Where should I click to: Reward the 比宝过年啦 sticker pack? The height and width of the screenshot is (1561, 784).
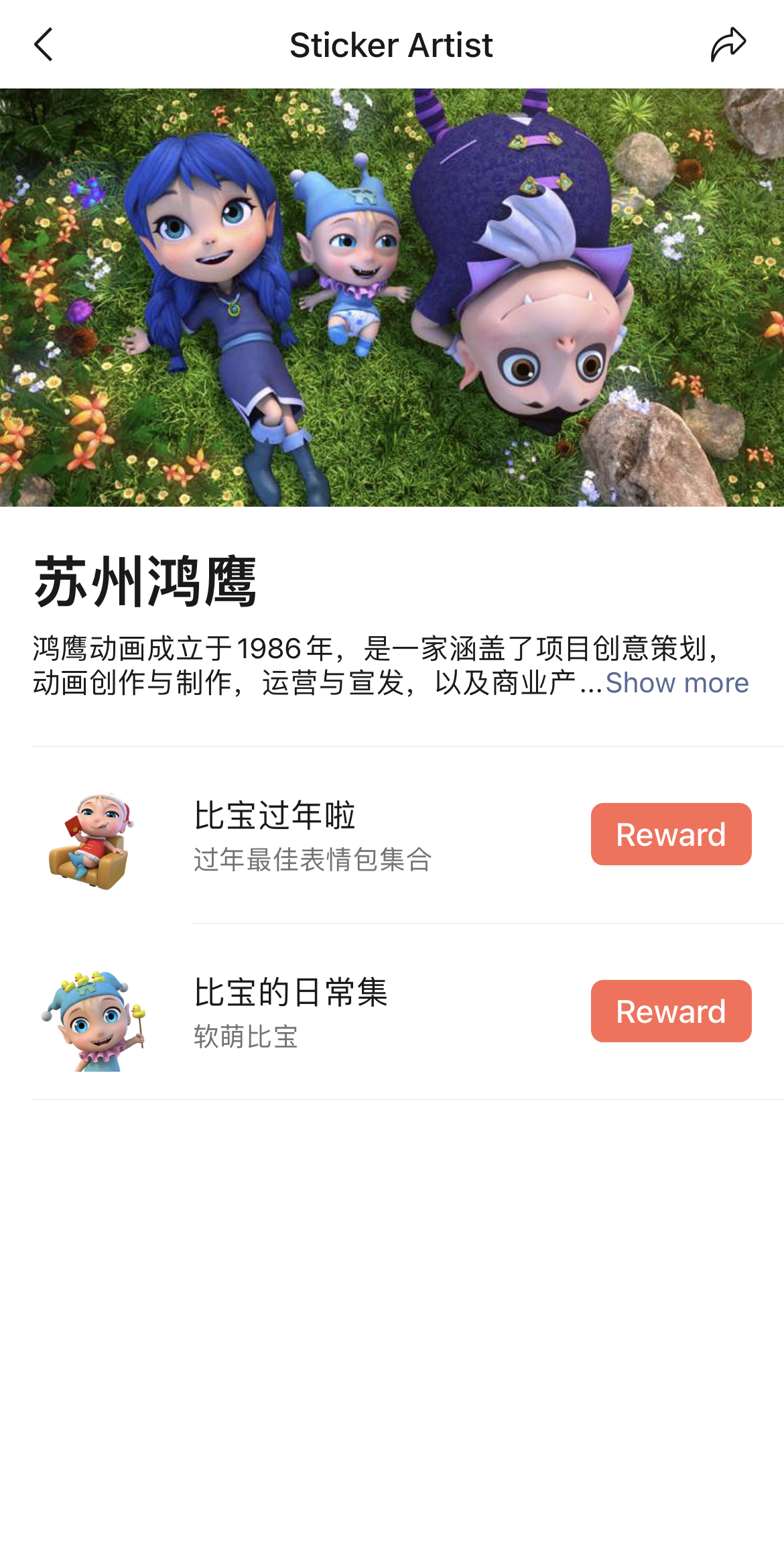click(671, 834)
